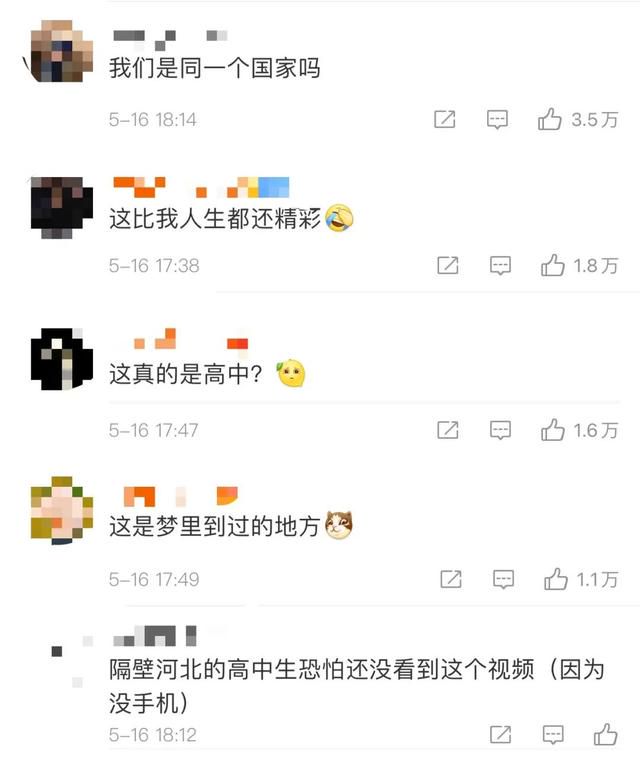Reply to the comment about 隔壁河北的高中生

[554, 735]
